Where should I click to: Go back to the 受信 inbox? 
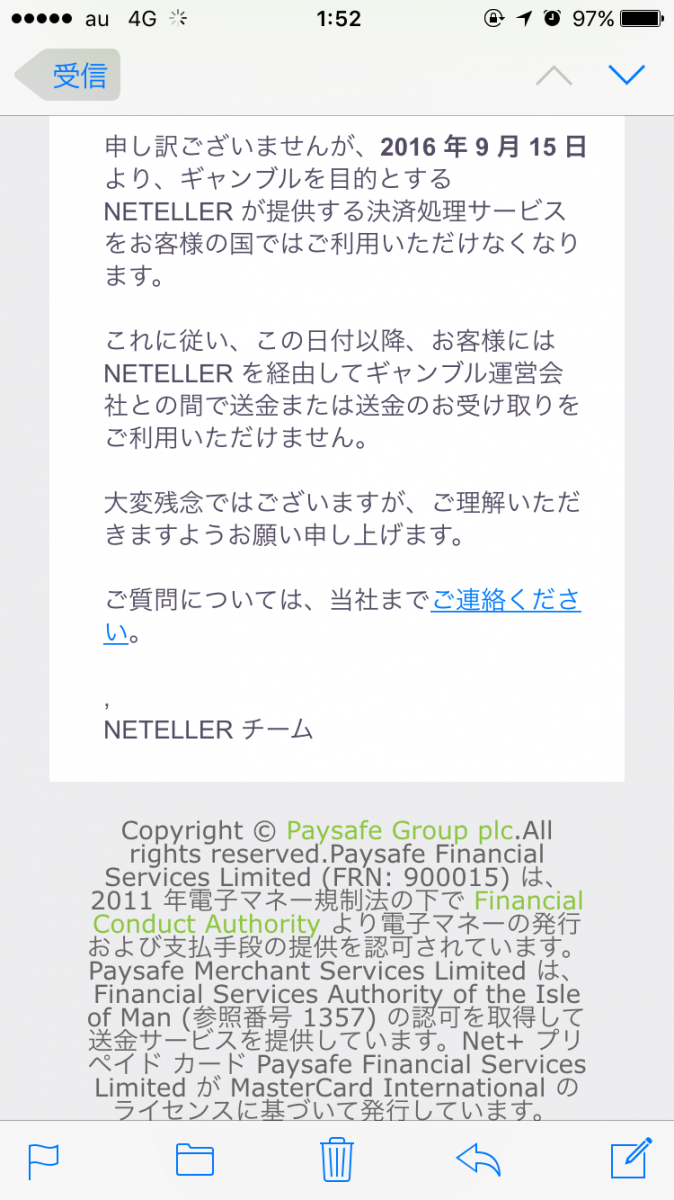[x=68, y=75]
